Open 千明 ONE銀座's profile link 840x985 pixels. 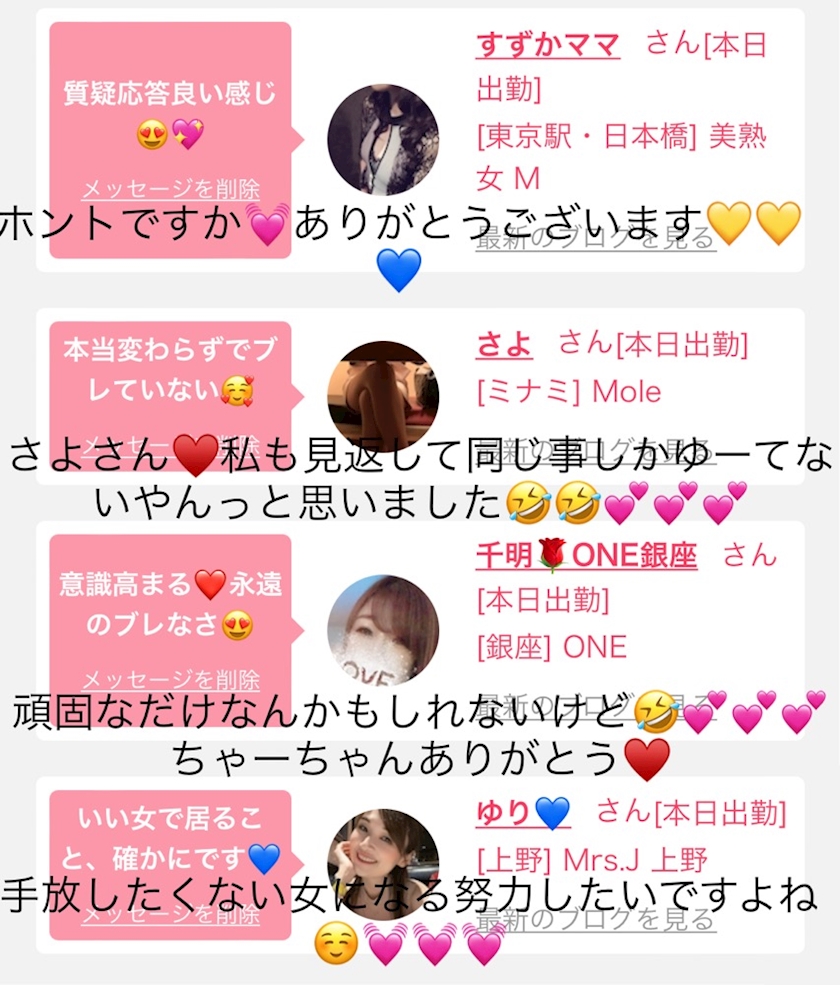(586, 555)
